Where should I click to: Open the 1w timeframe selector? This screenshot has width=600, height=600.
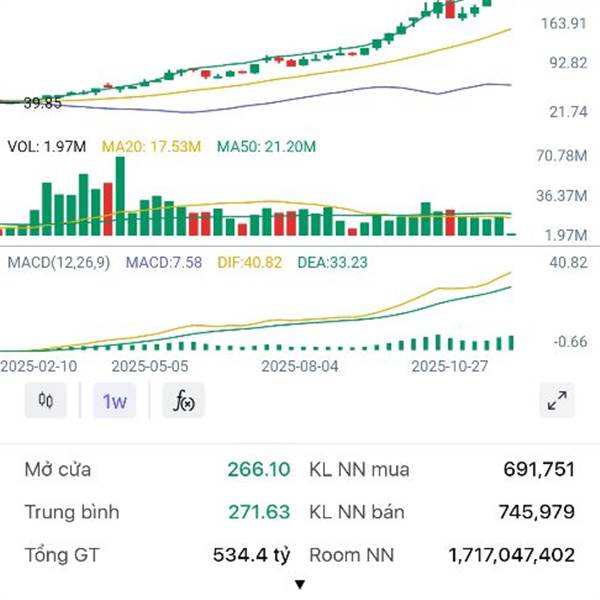(x=114, y=402)
